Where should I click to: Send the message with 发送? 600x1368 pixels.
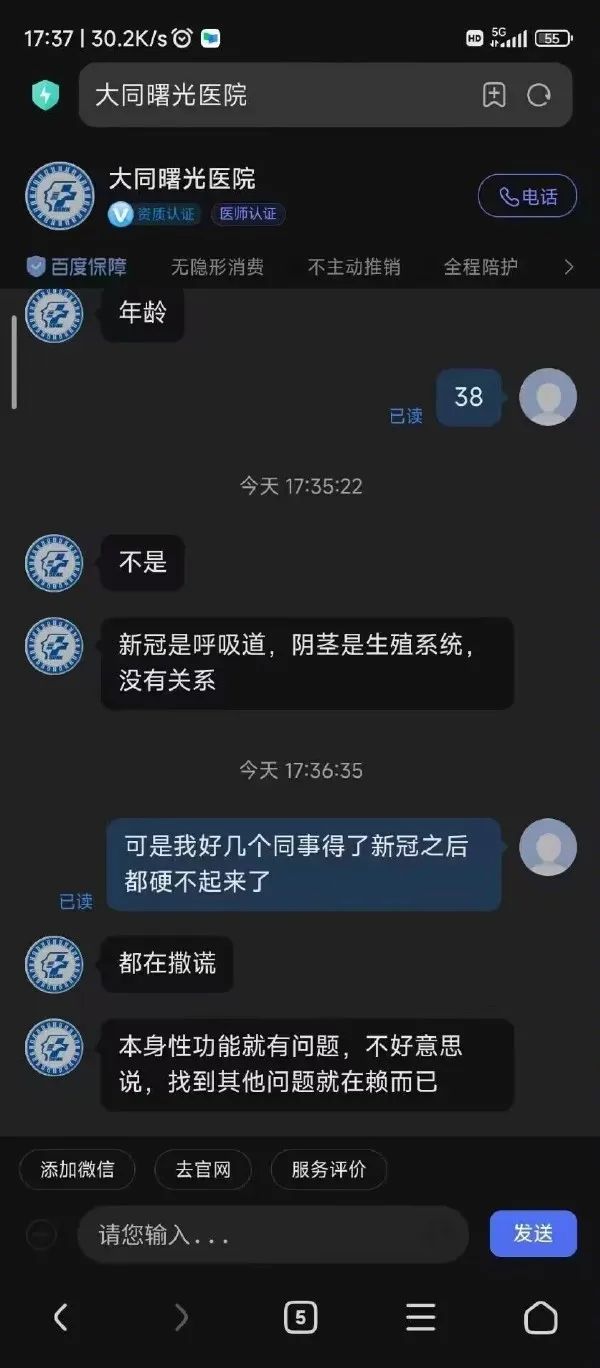point(533,1234)
